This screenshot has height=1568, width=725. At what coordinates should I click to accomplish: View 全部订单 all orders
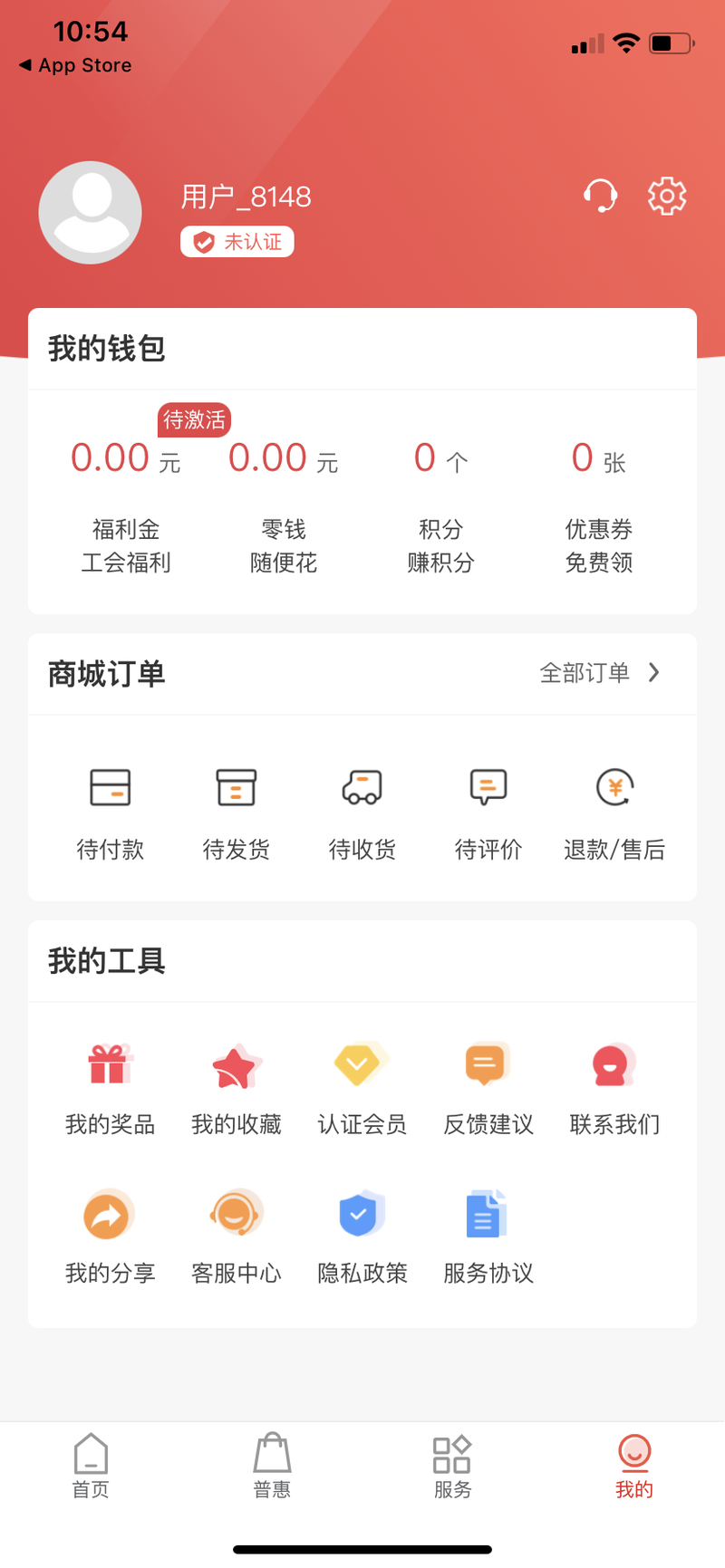click(600, 673)
